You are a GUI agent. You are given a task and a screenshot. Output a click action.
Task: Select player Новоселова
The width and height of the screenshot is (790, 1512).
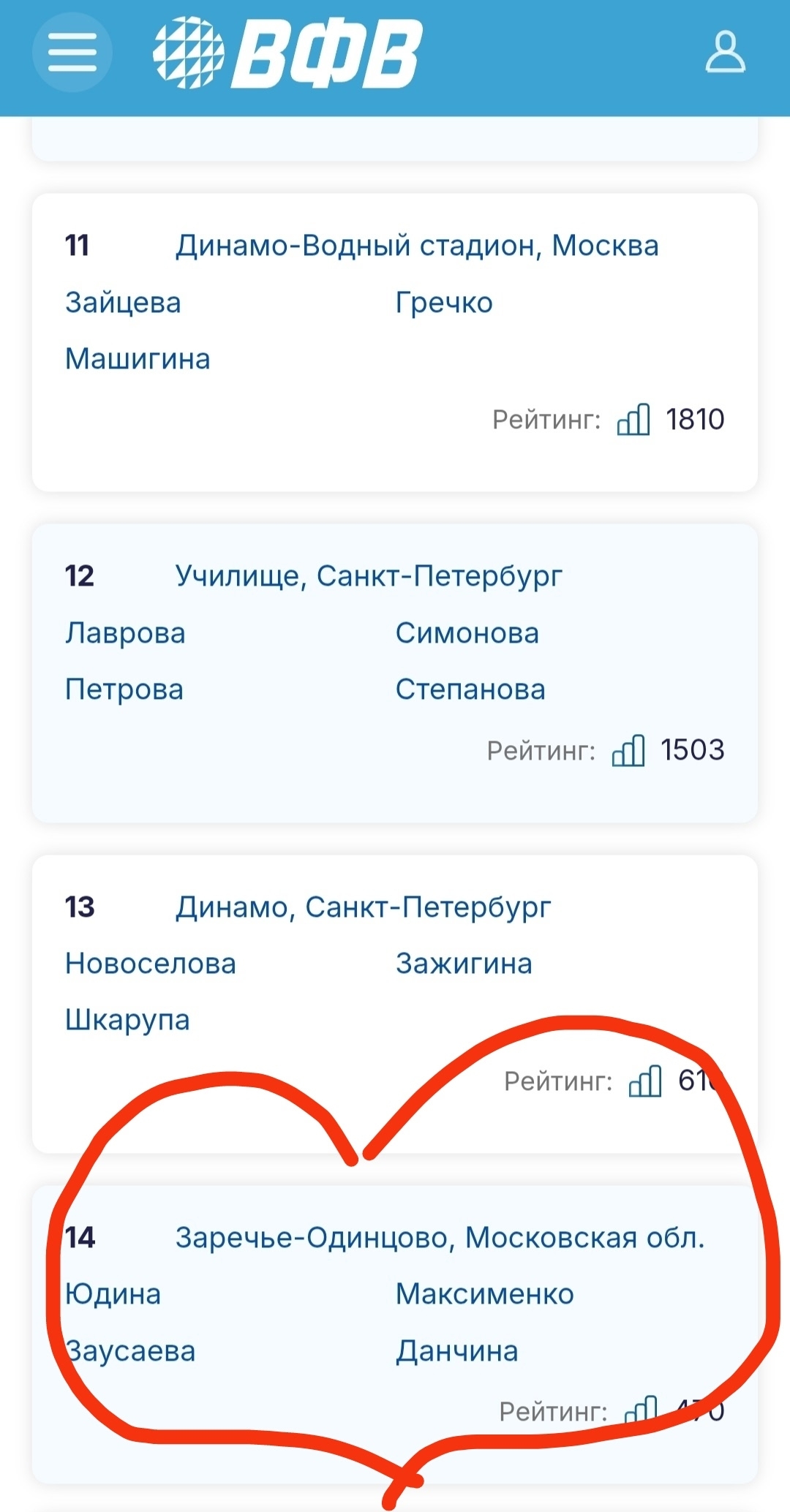click(x=150, y=963)
